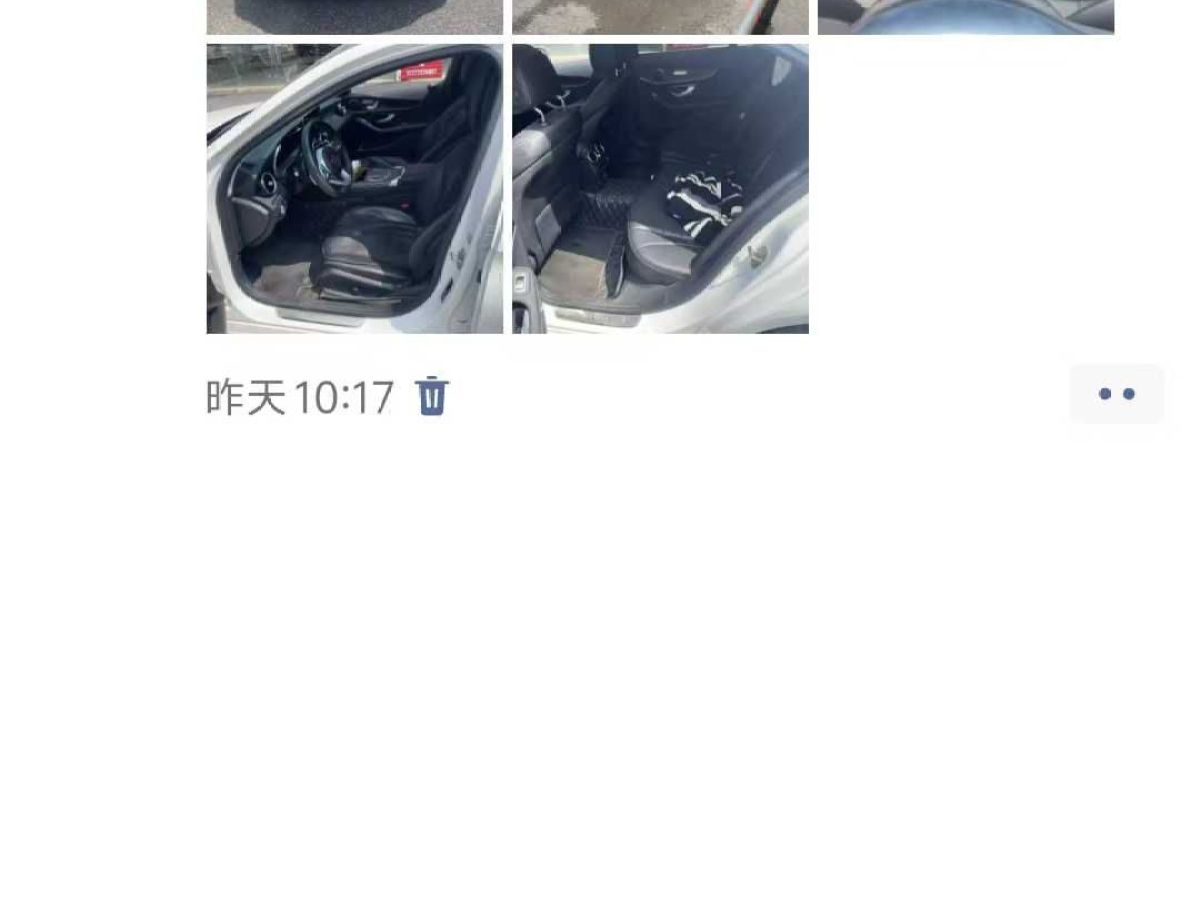
Task: View the top-left partially visible photo
Action: point(355,16)
